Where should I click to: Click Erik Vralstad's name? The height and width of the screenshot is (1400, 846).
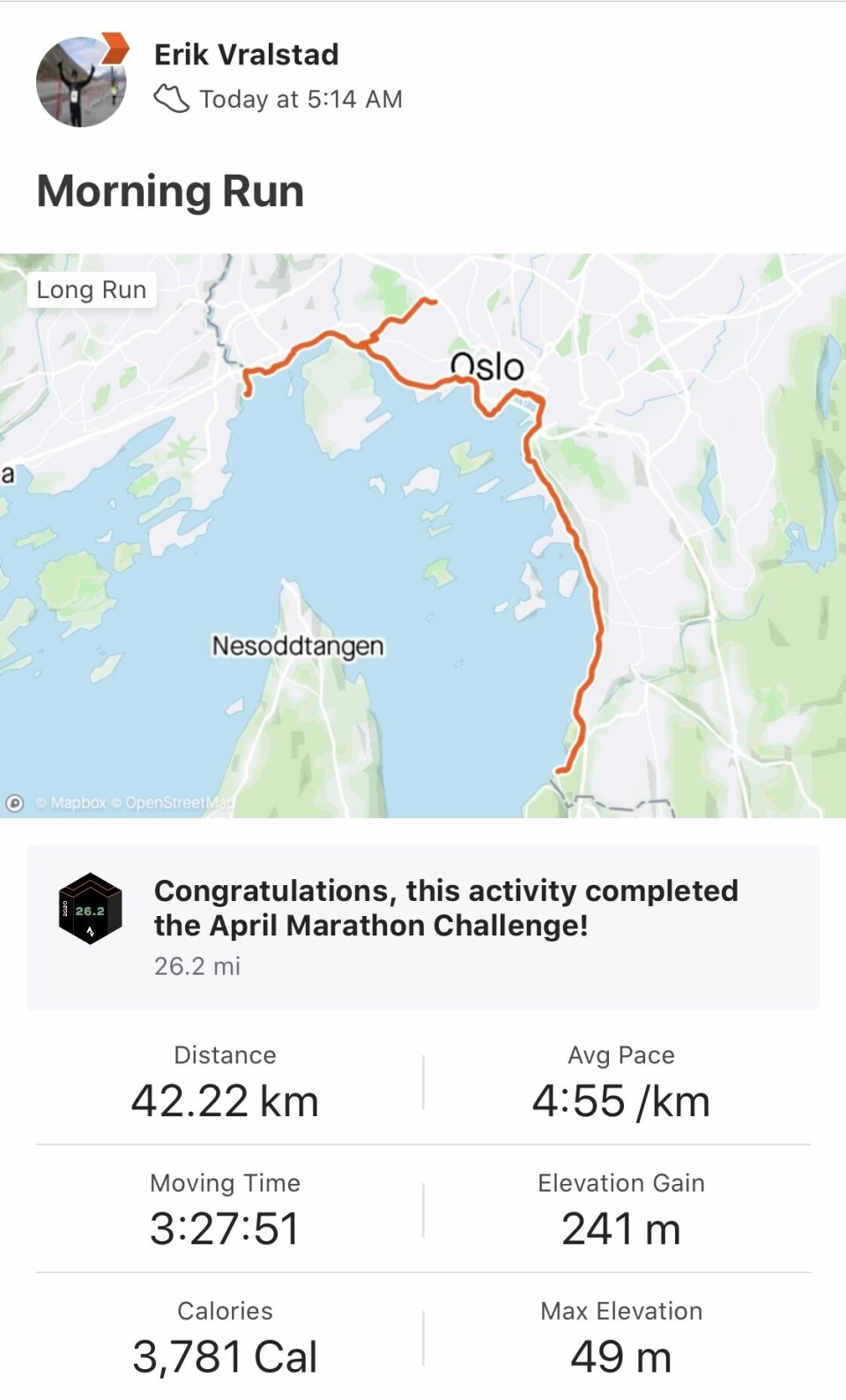coord(246,55)
